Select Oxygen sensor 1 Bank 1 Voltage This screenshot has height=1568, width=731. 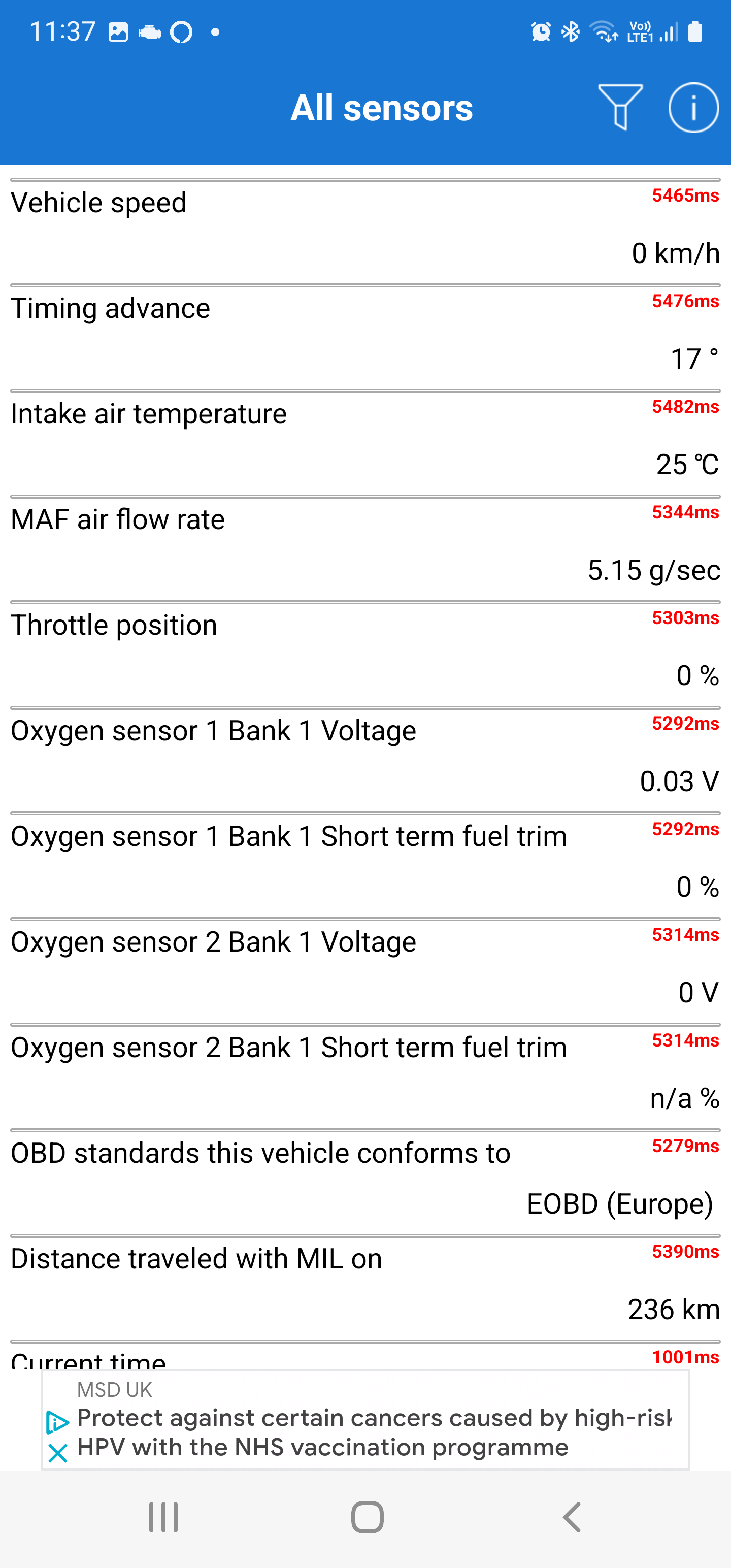click(x=365, y=760)
